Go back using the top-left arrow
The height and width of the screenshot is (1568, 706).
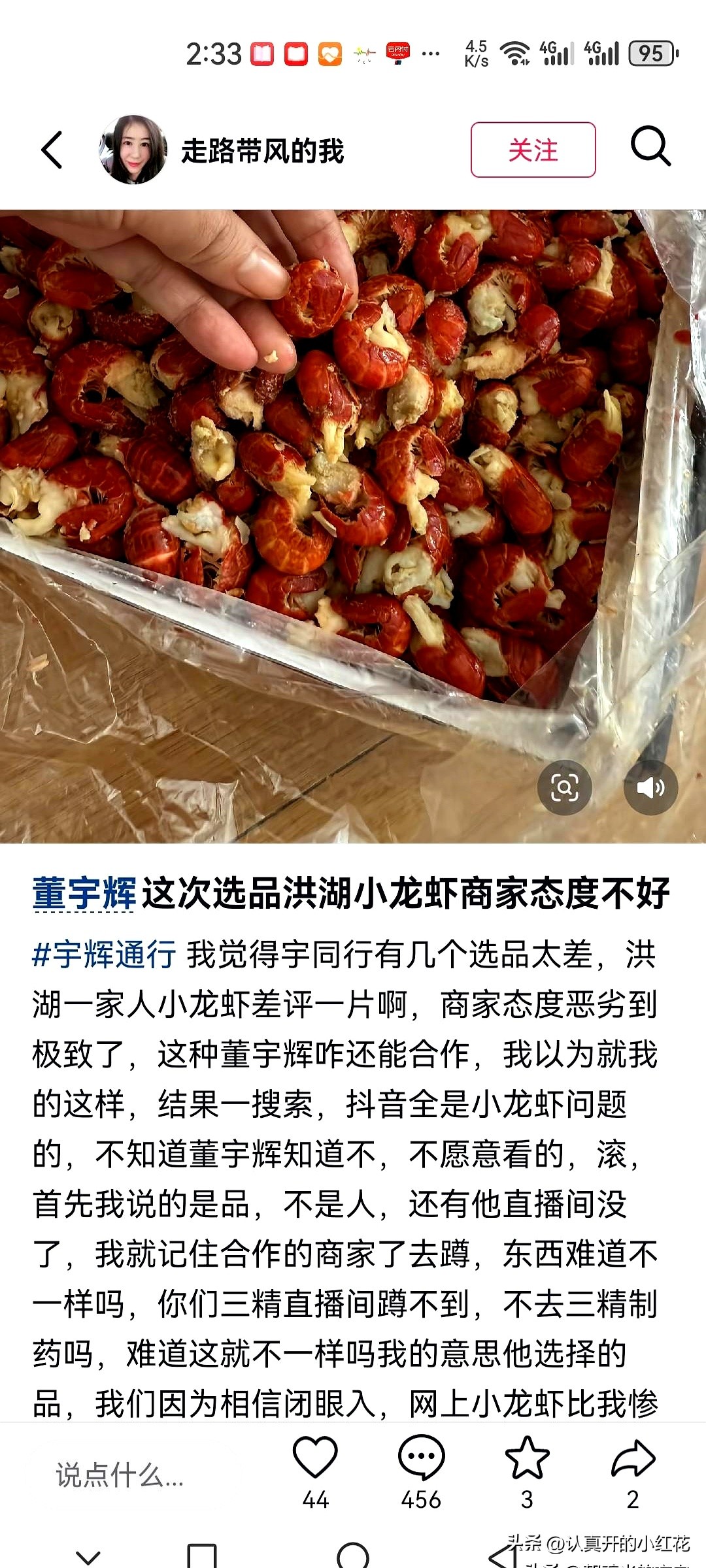pyautogui.click(x=52, y=150)
